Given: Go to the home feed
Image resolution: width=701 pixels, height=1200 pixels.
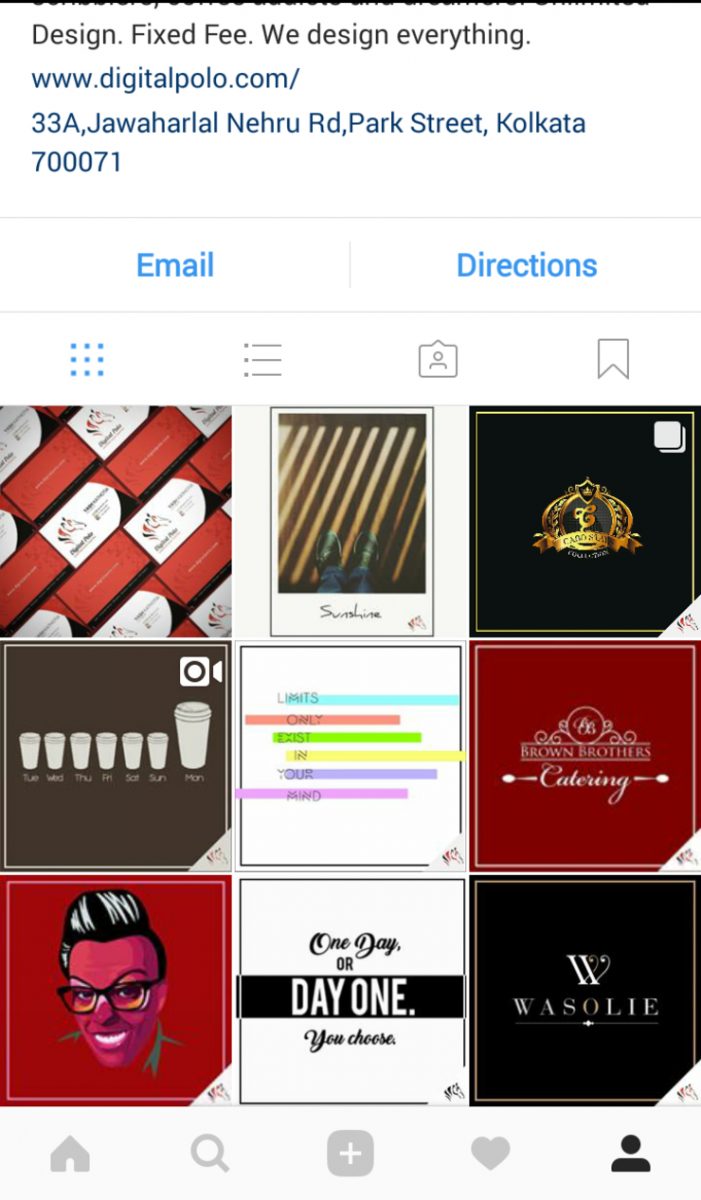Looking at the screenshot, I should click(x=70, y=1155).
